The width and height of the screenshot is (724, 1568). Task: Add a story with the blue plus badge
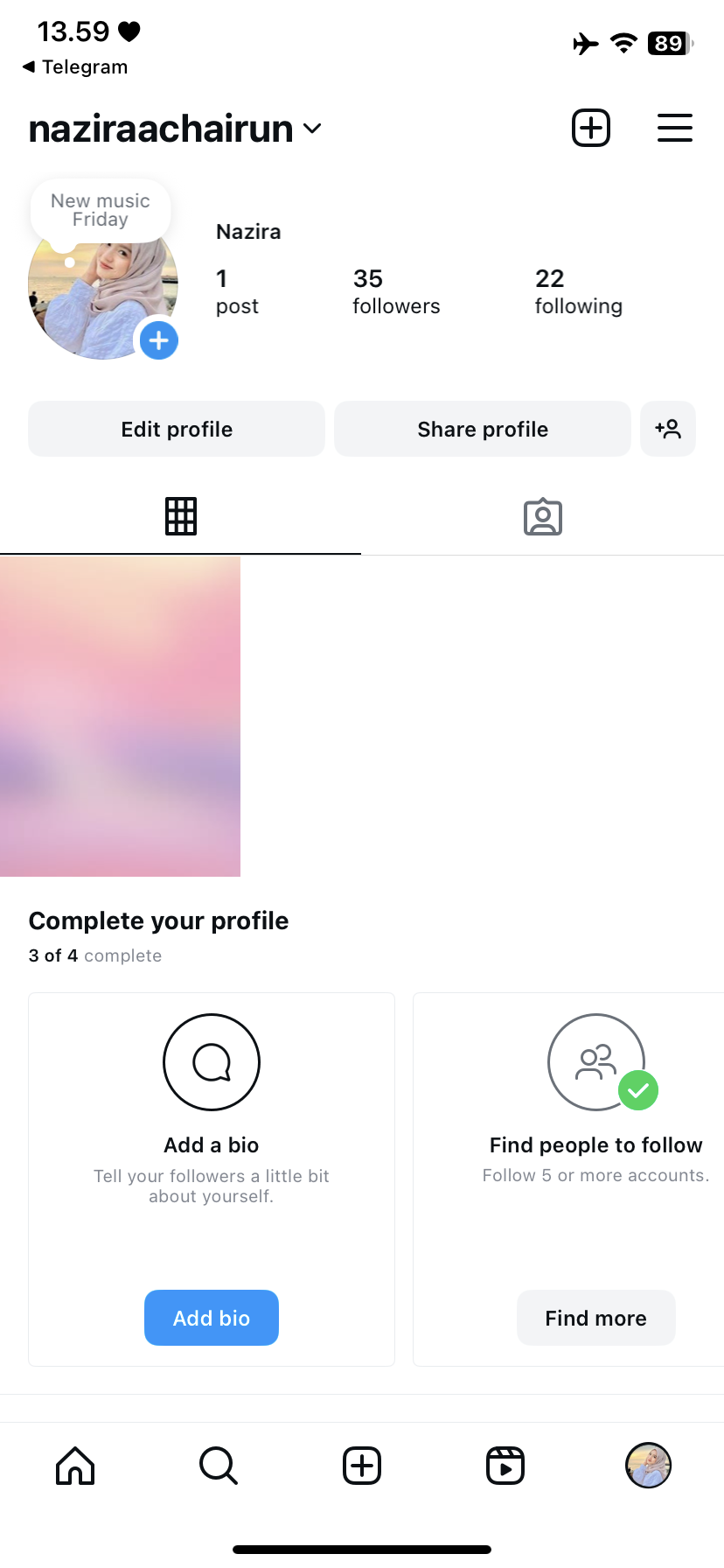(159, 340)
